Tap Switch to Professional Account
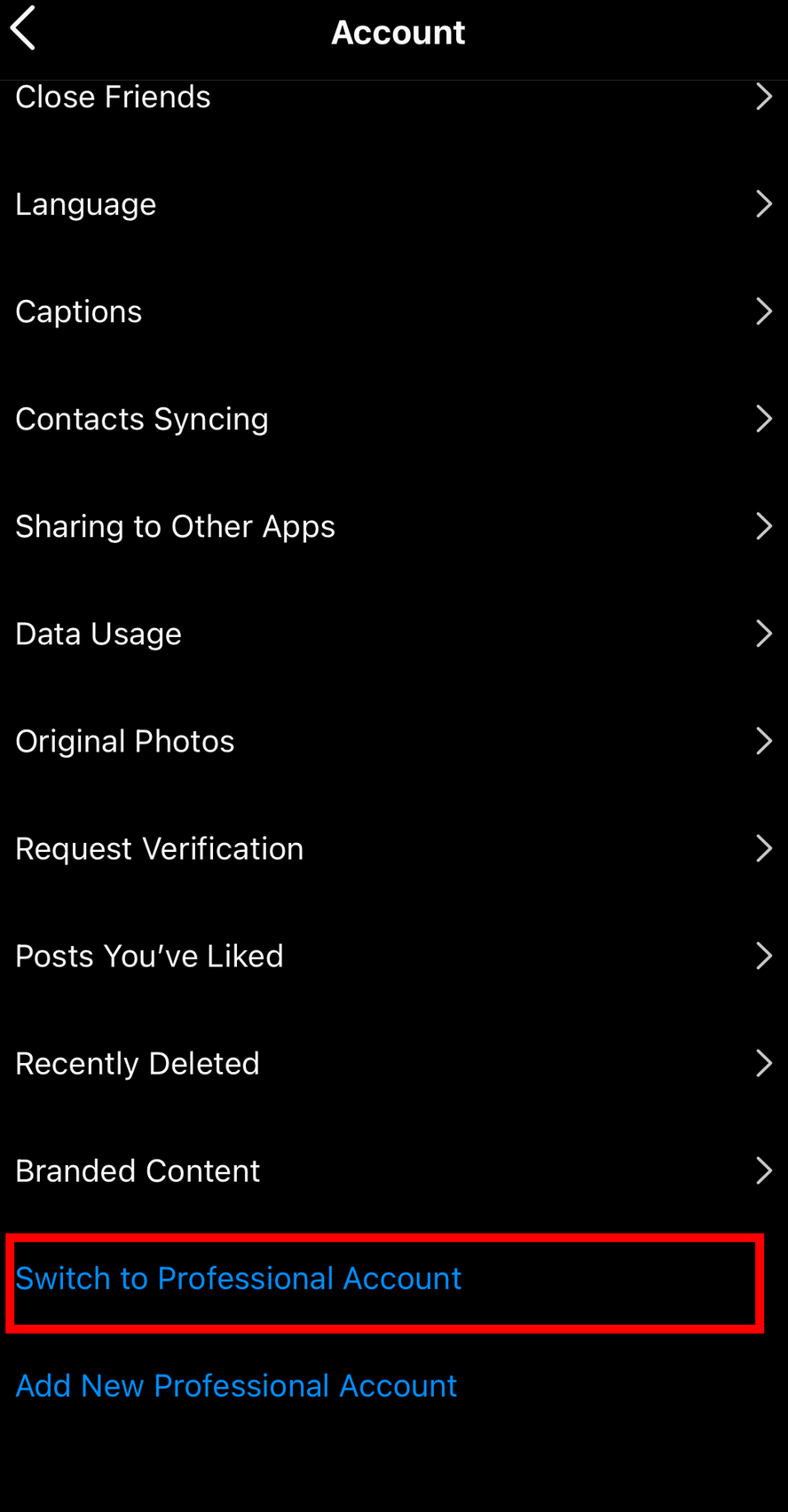 (239, 1279)
